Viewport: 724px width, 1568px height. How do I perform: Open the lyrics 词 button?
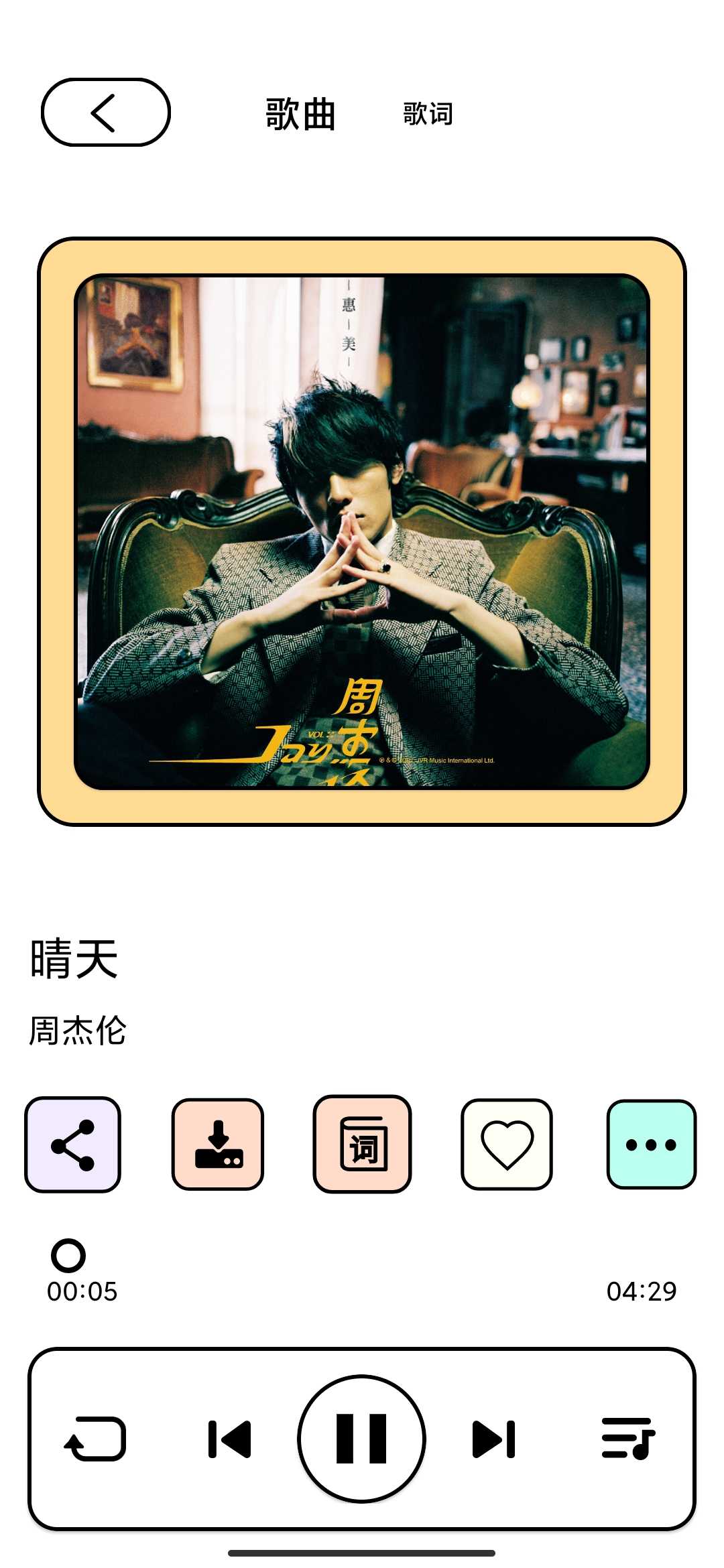pyautogui.click(x=362, y=1145)
